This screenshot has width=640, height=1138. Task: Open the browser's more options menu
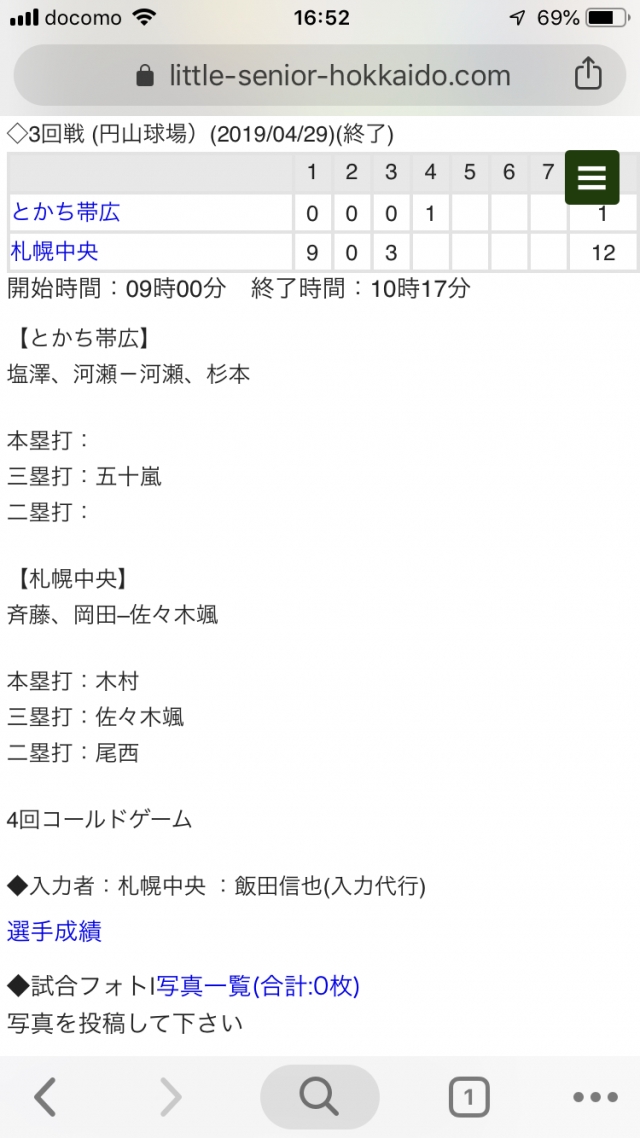pyautogui.click(x=595, y=1097)
